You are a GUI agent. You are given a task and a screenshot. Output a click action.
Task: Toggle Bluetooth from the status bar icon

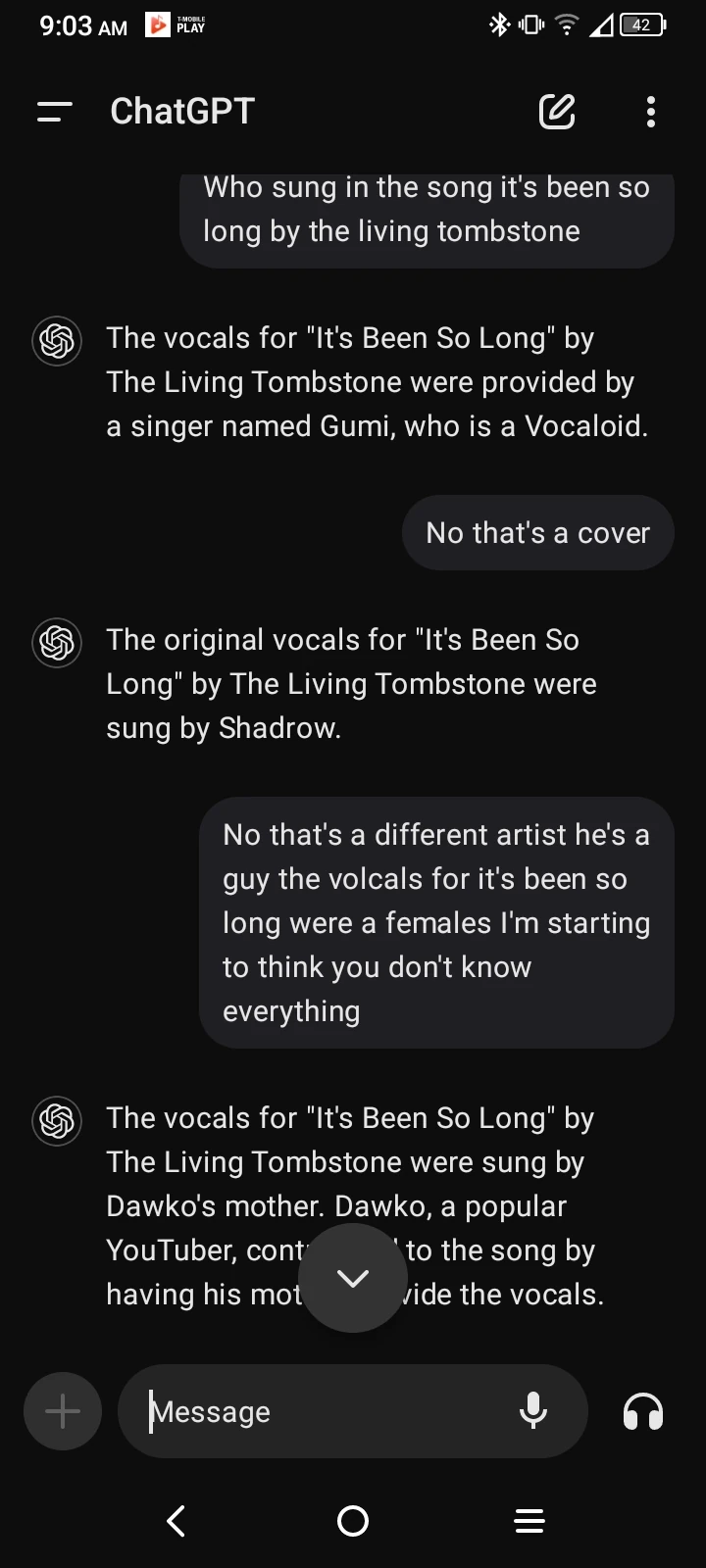(501, 25)
